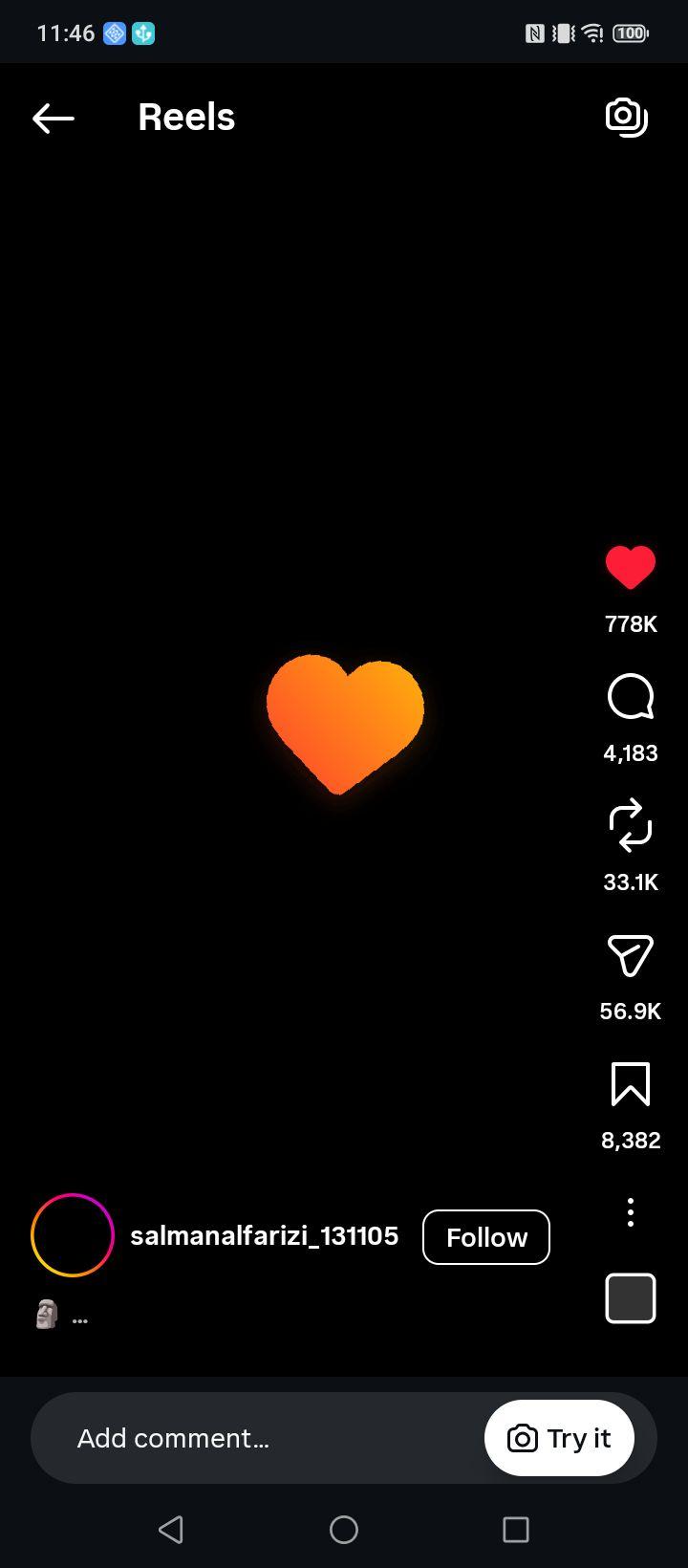Image resolution: width=688 pixels, height=1568 pixels.
Task: Repost this reel
Action: (x=631, y=825)
